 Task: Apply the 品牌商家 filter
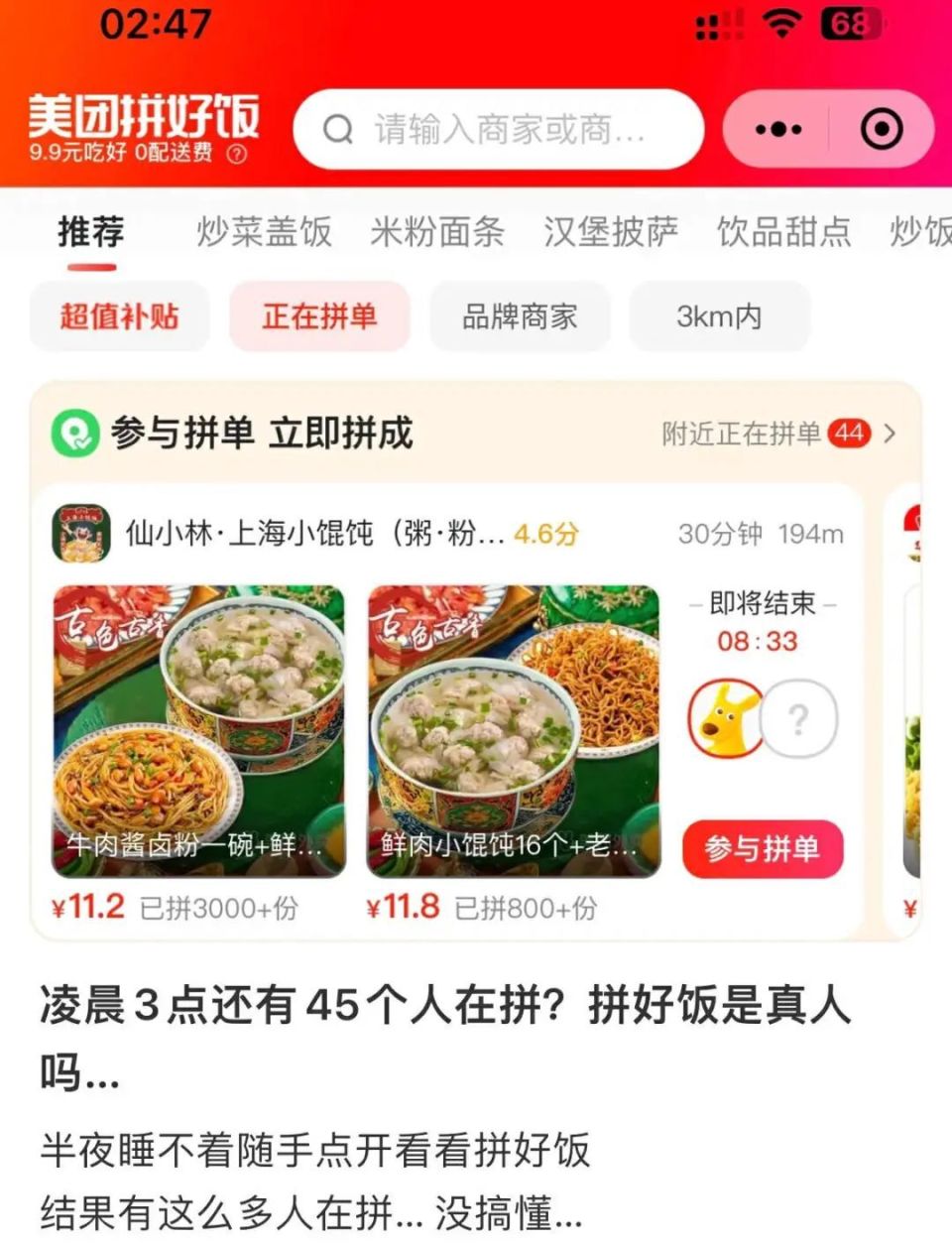520,316
